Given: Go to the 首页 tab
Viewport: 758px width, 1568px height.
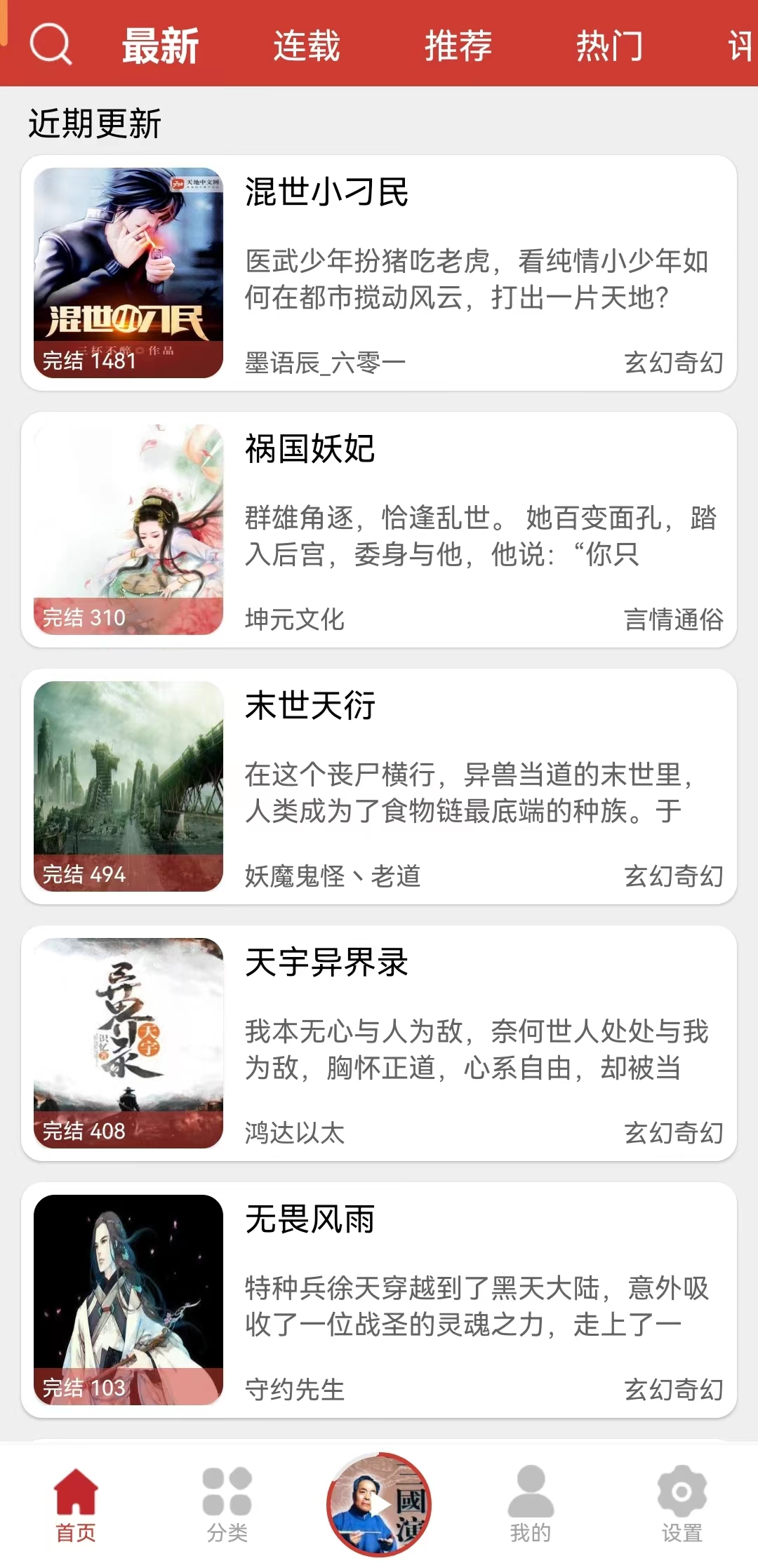Looking at the screenshot, I should [x=76, y=1504].
